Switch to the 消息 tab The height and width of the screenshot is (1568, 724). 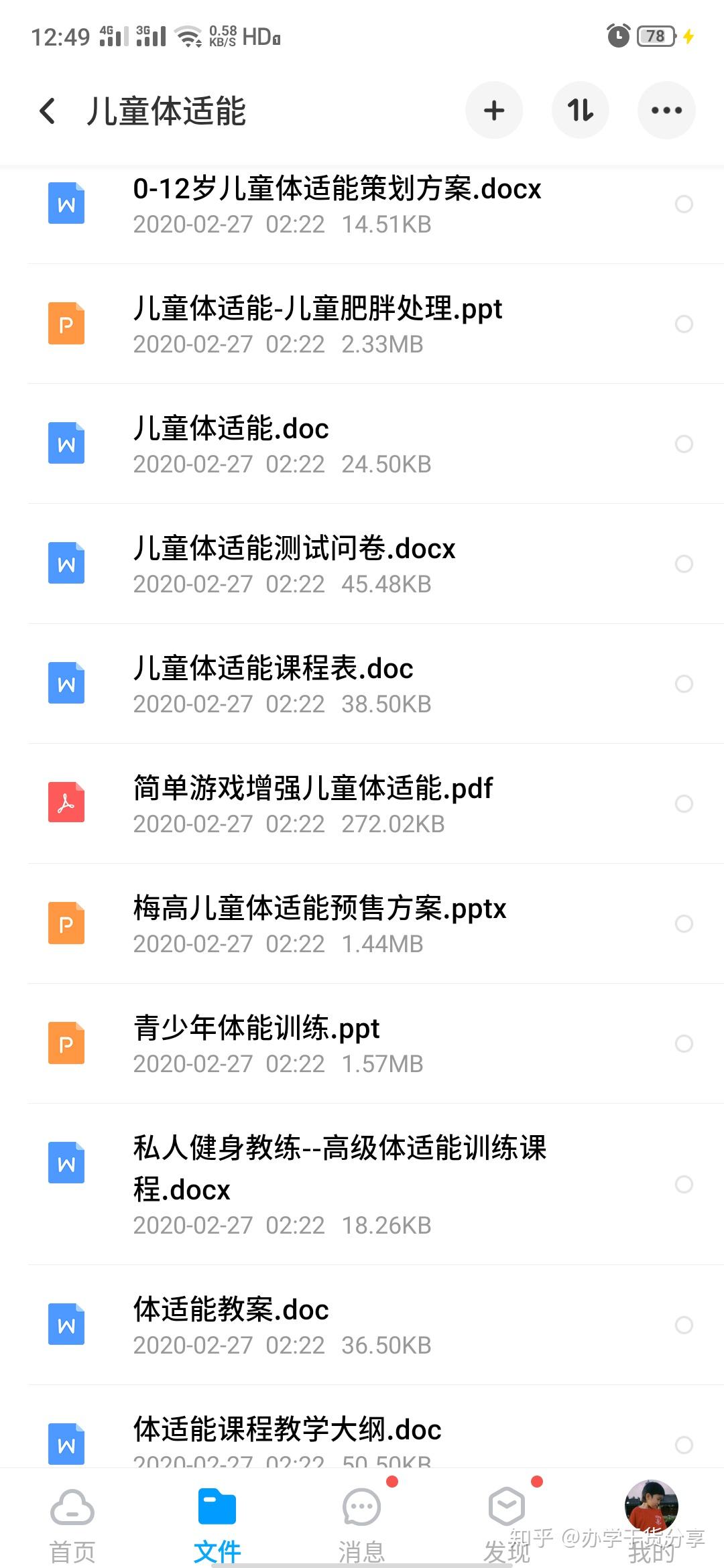click(361, 1520)
